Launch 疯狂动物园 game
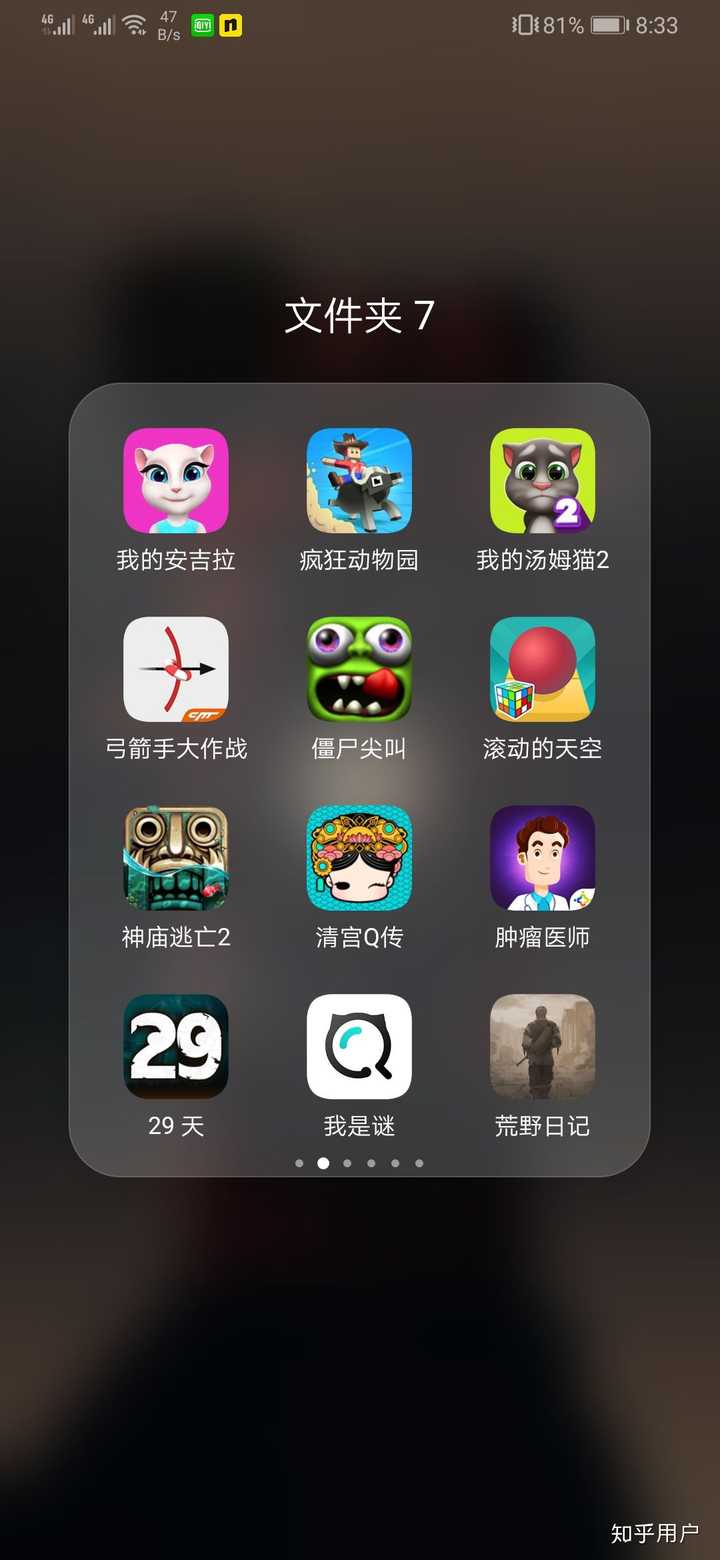This screenshot has height=1560, width=720. (359, 481)
